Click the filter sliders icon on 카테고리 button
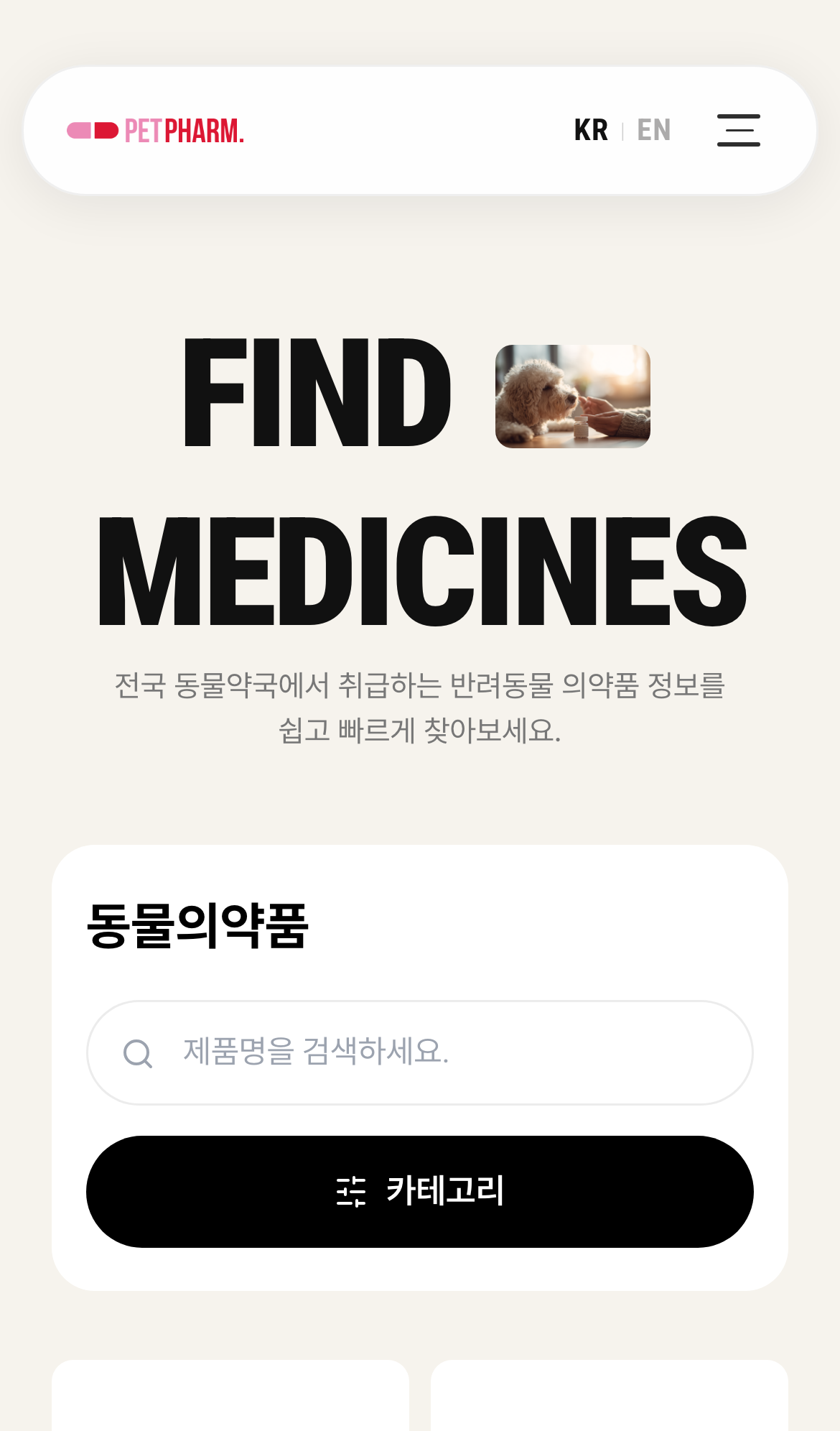This screenshot has height=1431, width=840. pos(352,1192)
